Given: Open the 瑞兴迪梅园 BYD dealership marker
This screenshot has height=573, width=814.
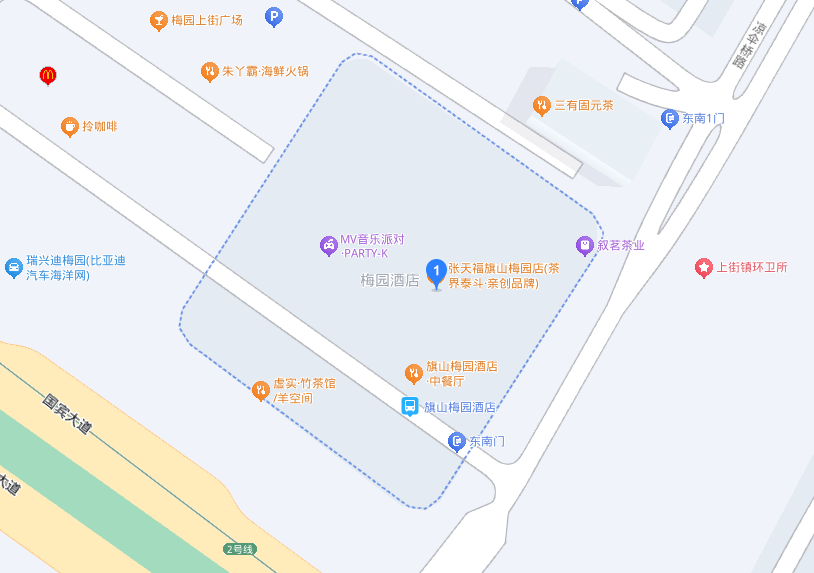Looking at the screenshot, I should (x=14, y=267).
